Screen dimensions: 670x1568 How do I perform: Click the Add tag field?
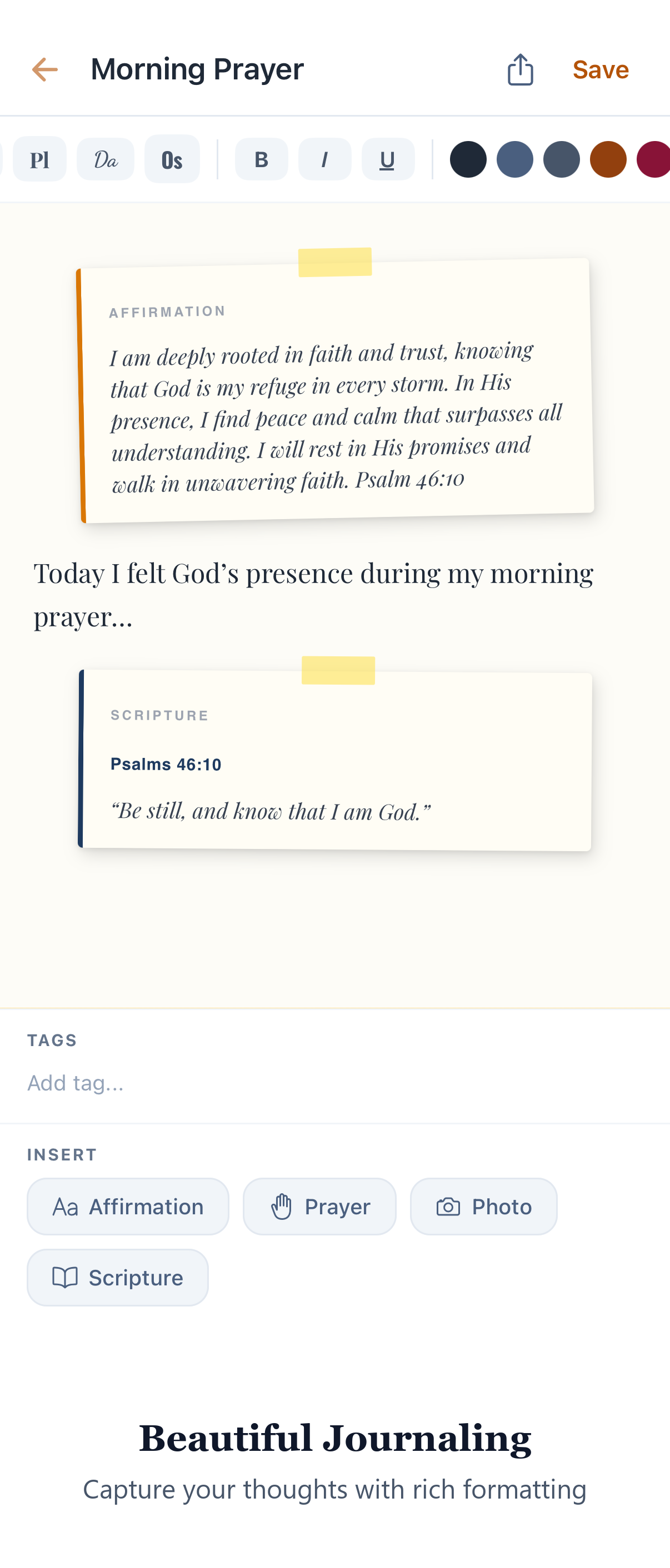[74, 1082]
